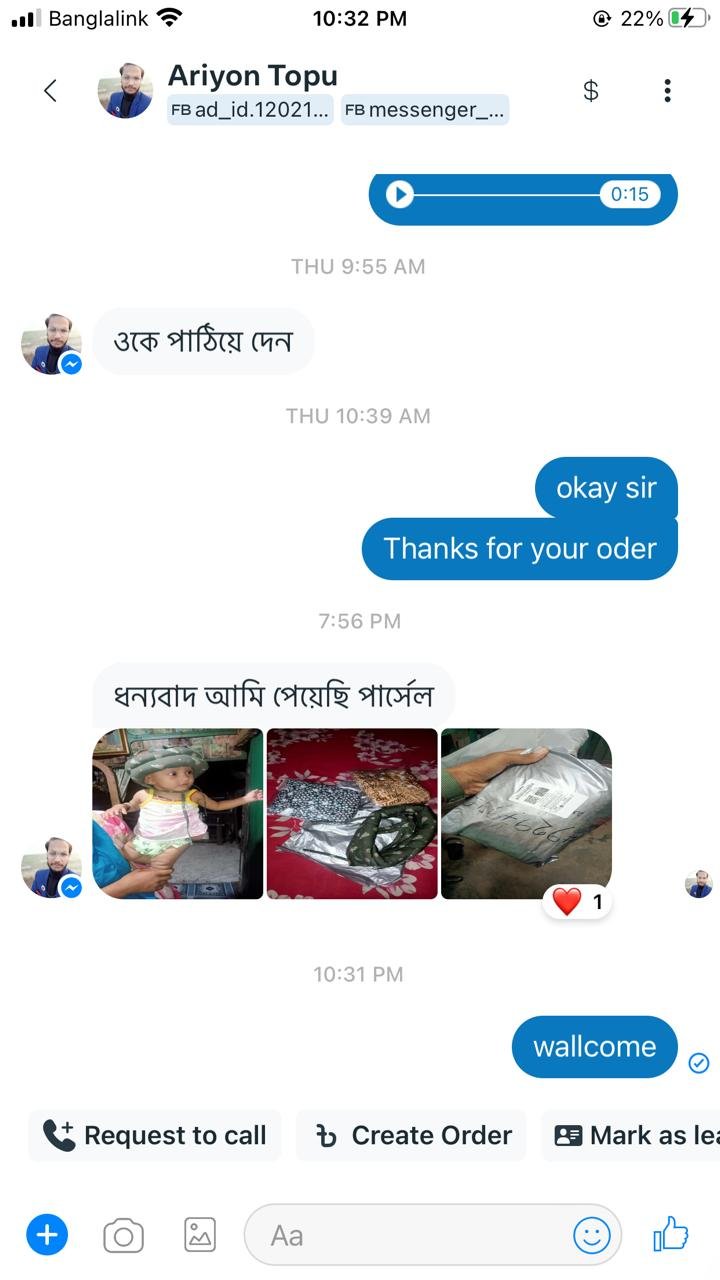
Task: Open the photo gallery picker
Action: point(200,1236)
